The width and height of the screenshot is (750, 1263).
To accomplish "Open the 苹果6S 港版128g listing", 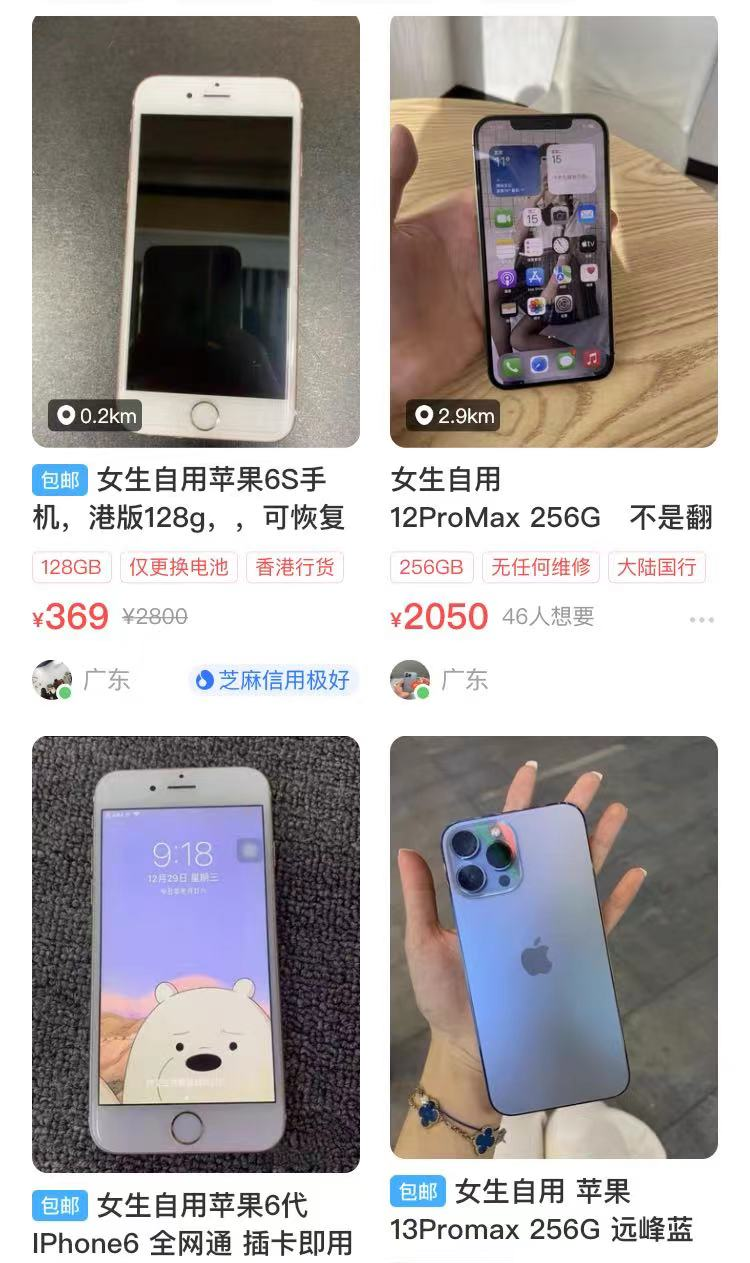I will pos(196,232).
